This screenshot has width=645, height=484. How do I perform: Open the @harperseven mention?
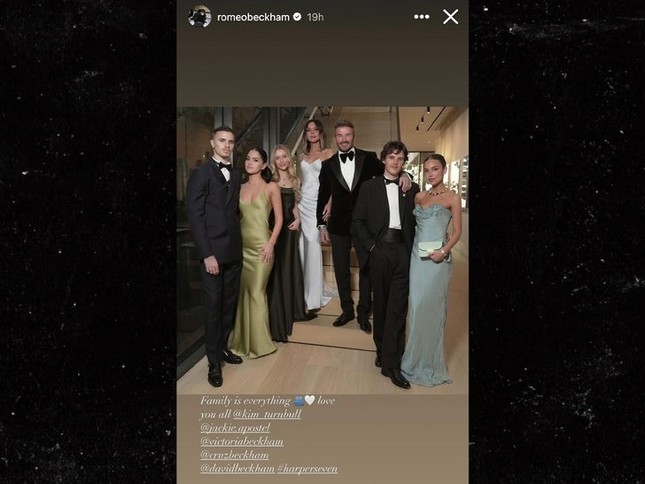pos(307,469)
